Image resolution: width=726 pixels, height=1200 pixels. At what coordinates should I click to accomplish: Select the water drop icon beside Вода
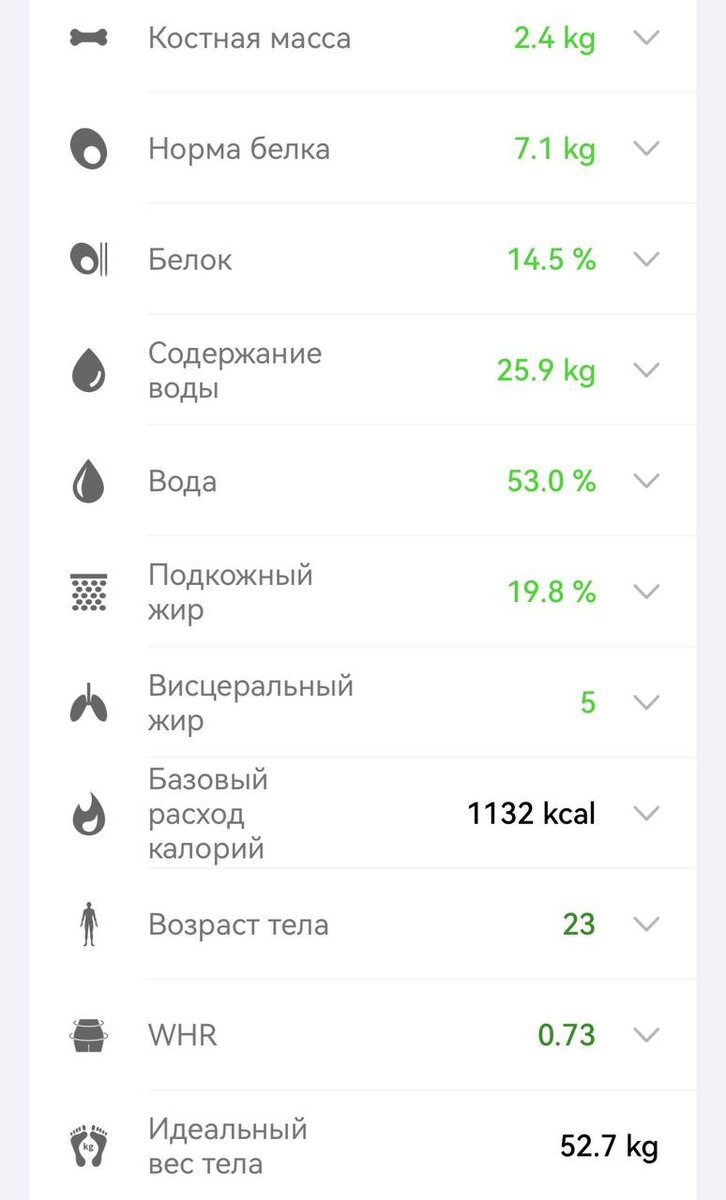pos(88,480)
